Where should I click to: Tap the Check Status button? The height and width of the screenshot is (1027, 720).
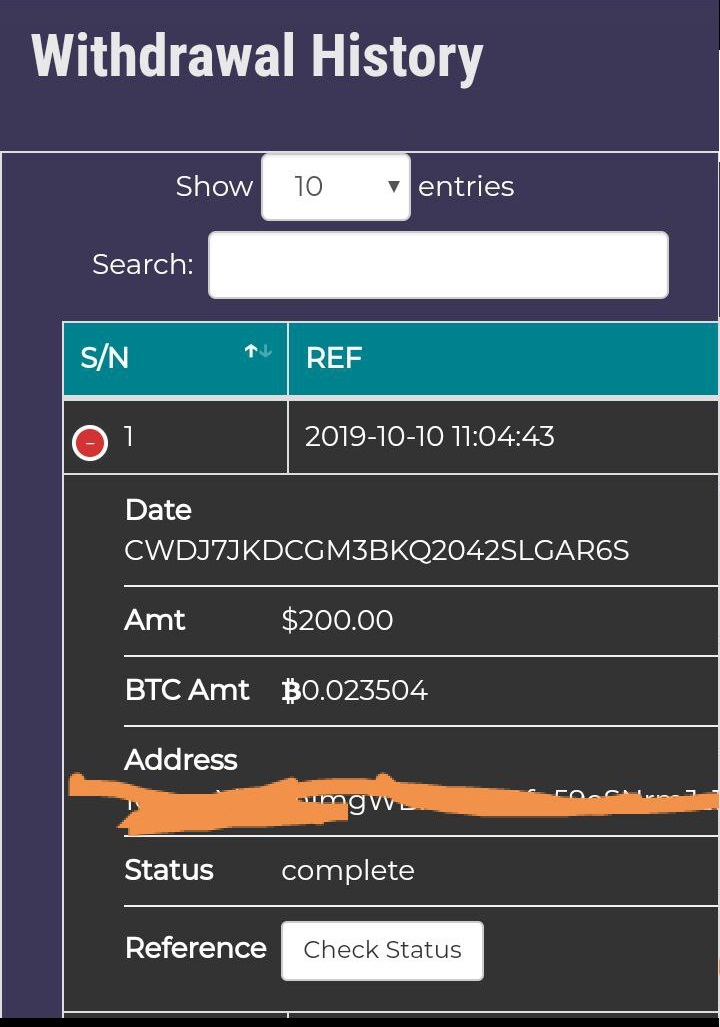click(x=382, y=950)
